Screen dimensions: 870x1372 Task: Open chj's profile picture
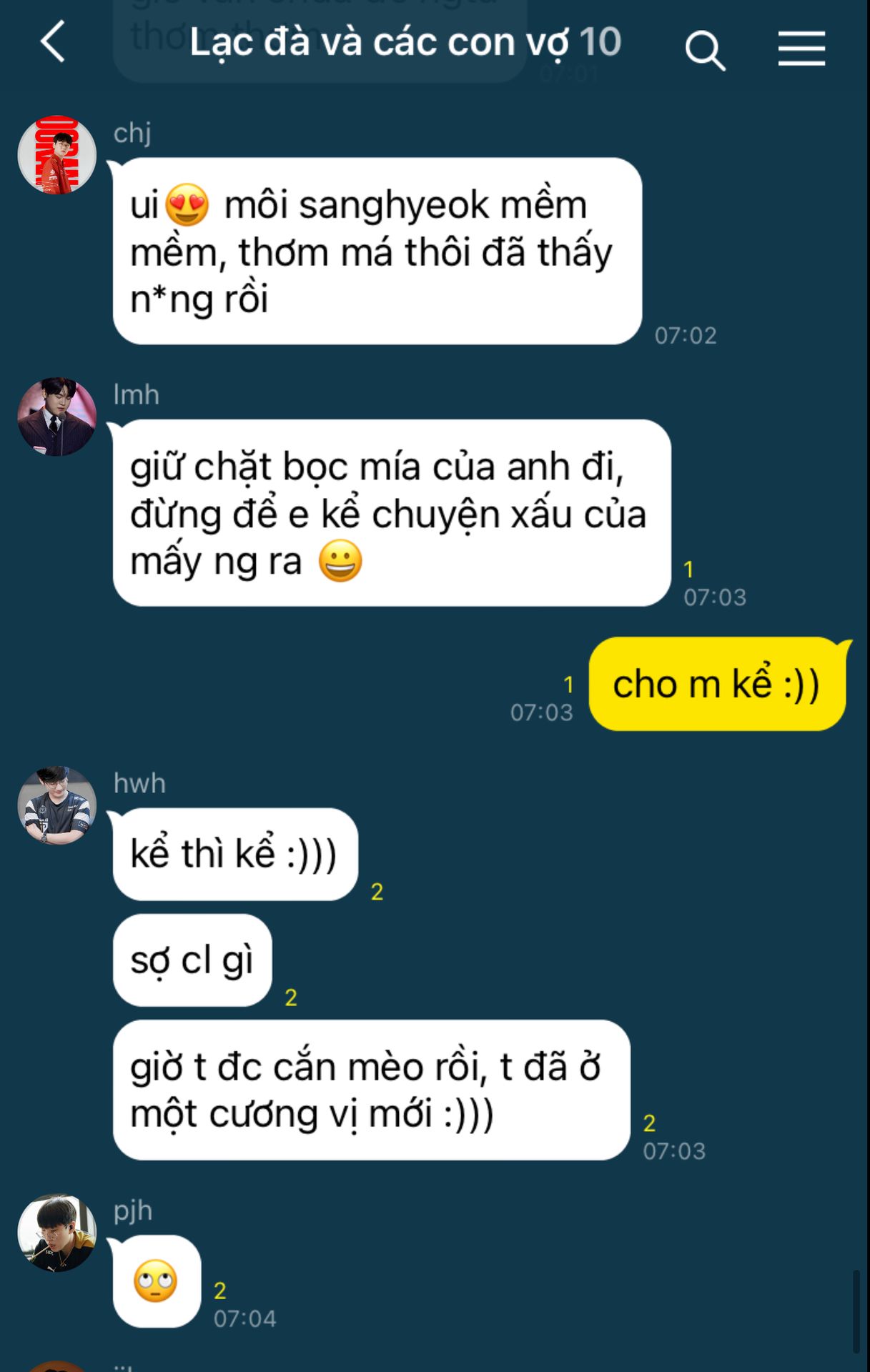pos(57,155)
